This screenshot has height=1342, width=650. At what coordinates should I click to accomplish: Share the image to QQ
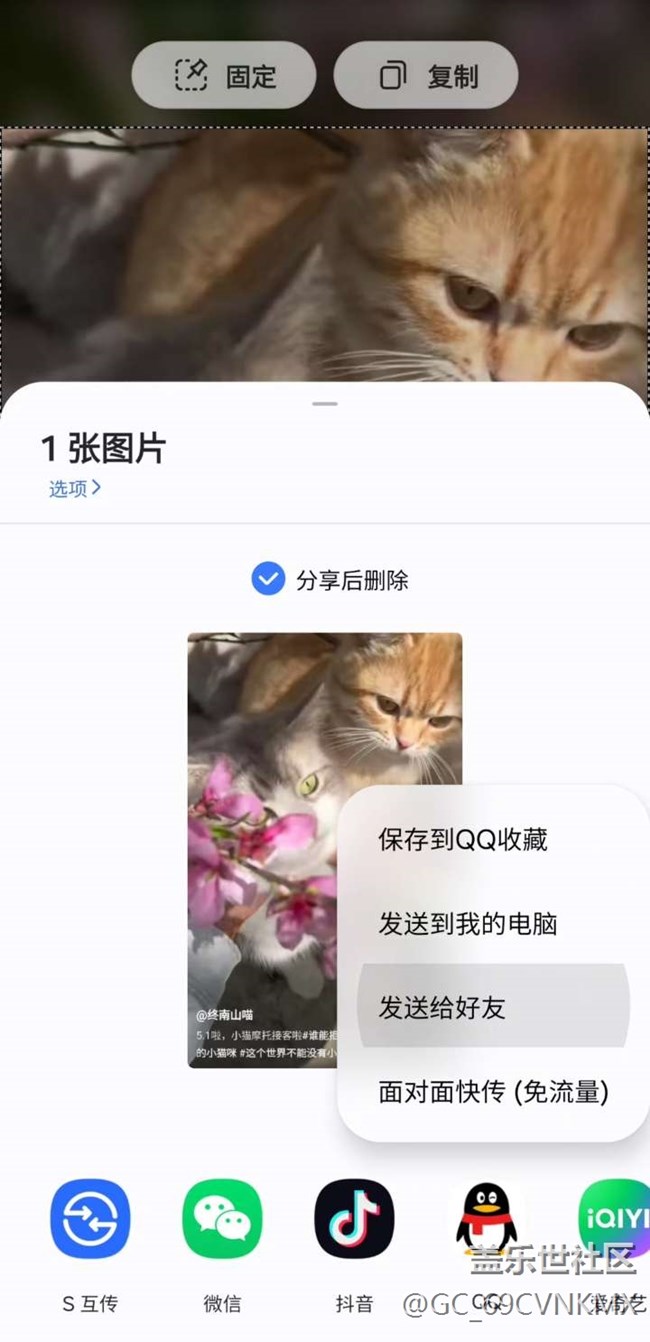pos(486,1219)
